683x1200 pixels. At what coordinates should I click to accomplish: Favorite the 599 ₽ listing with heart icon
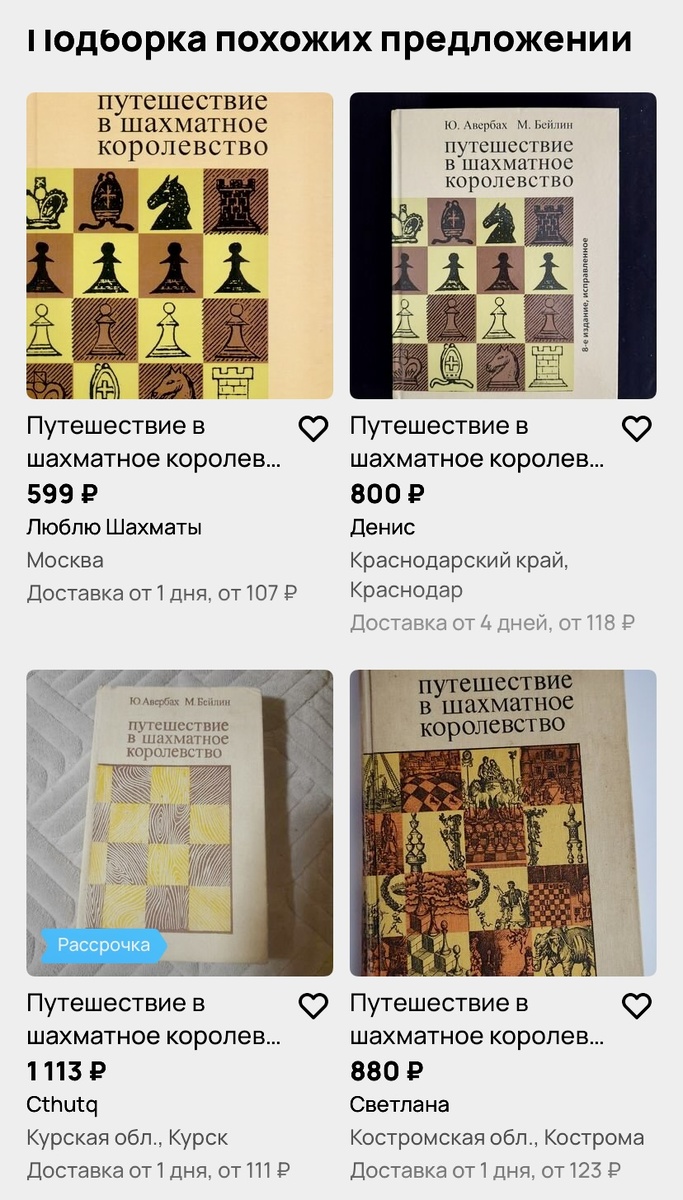tap(313, 429)
